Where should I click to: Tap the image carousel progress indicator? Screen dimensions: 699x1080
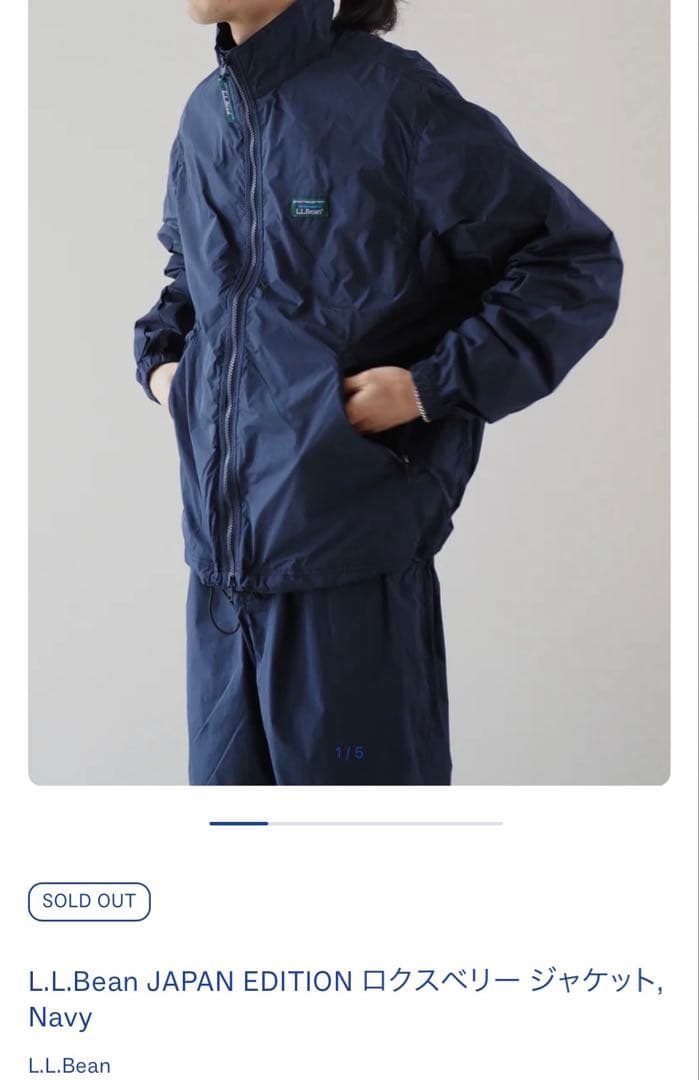click(355, 823)
